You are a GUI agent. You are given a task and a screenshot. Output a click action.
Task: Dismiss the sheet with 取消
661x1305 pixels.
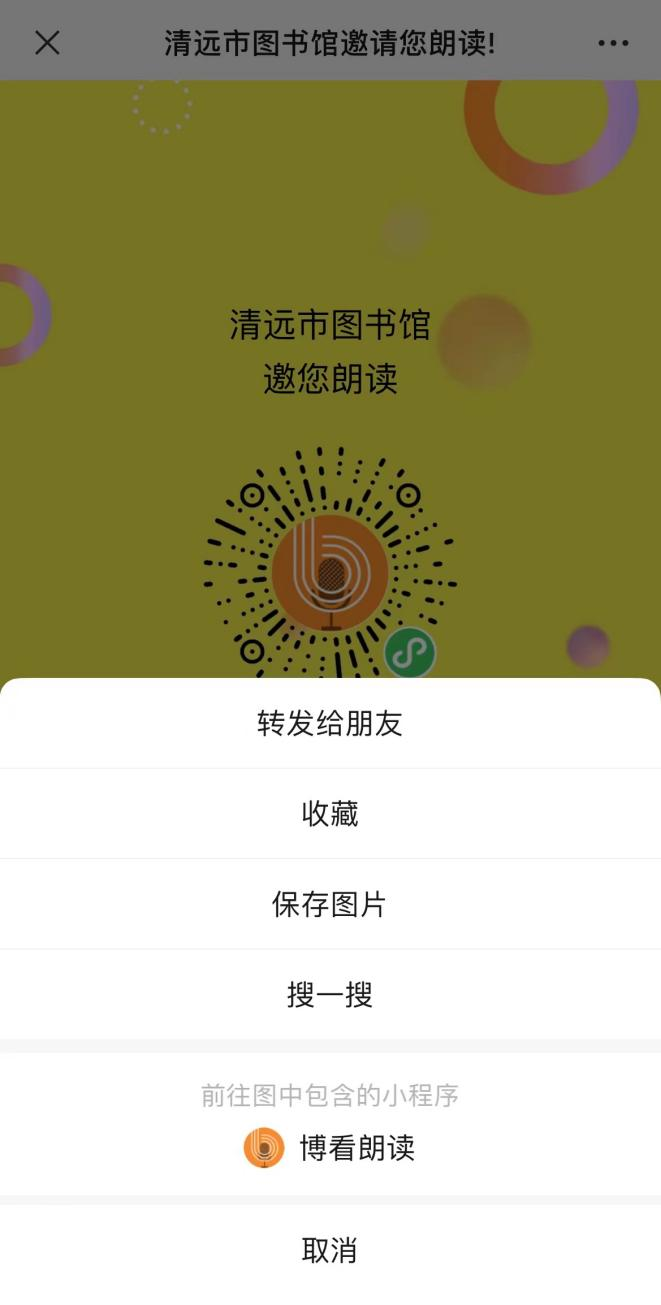tap(330, 1250)
